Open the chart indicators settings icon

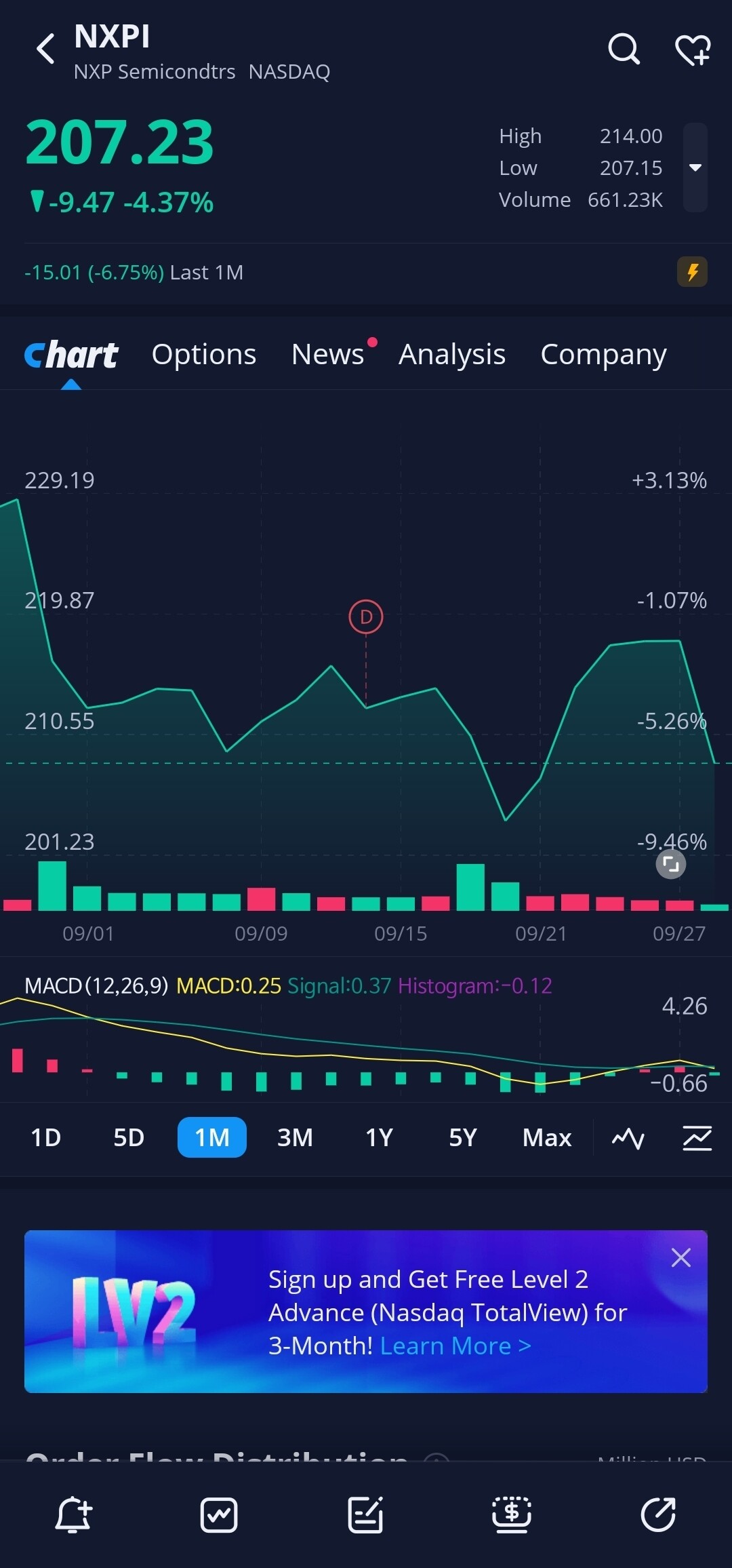(x=697, y=1137)
